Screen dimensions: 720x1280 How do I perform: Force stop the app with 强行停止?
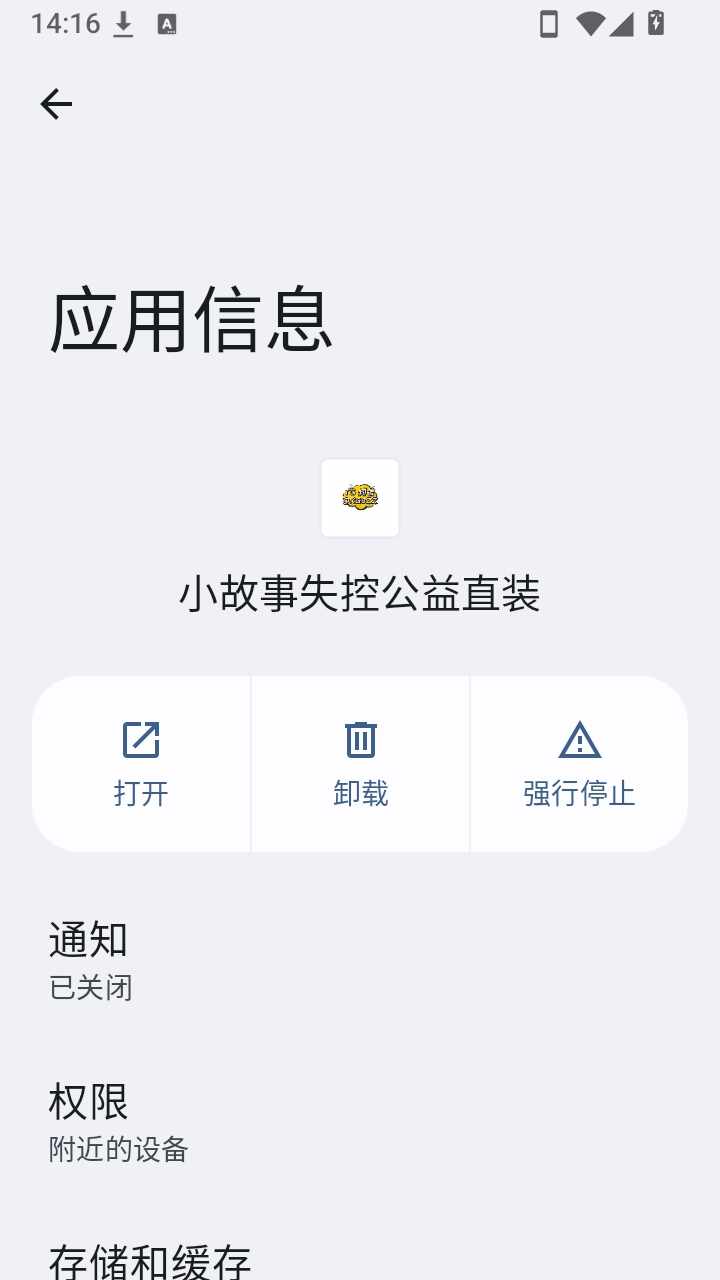579,764
